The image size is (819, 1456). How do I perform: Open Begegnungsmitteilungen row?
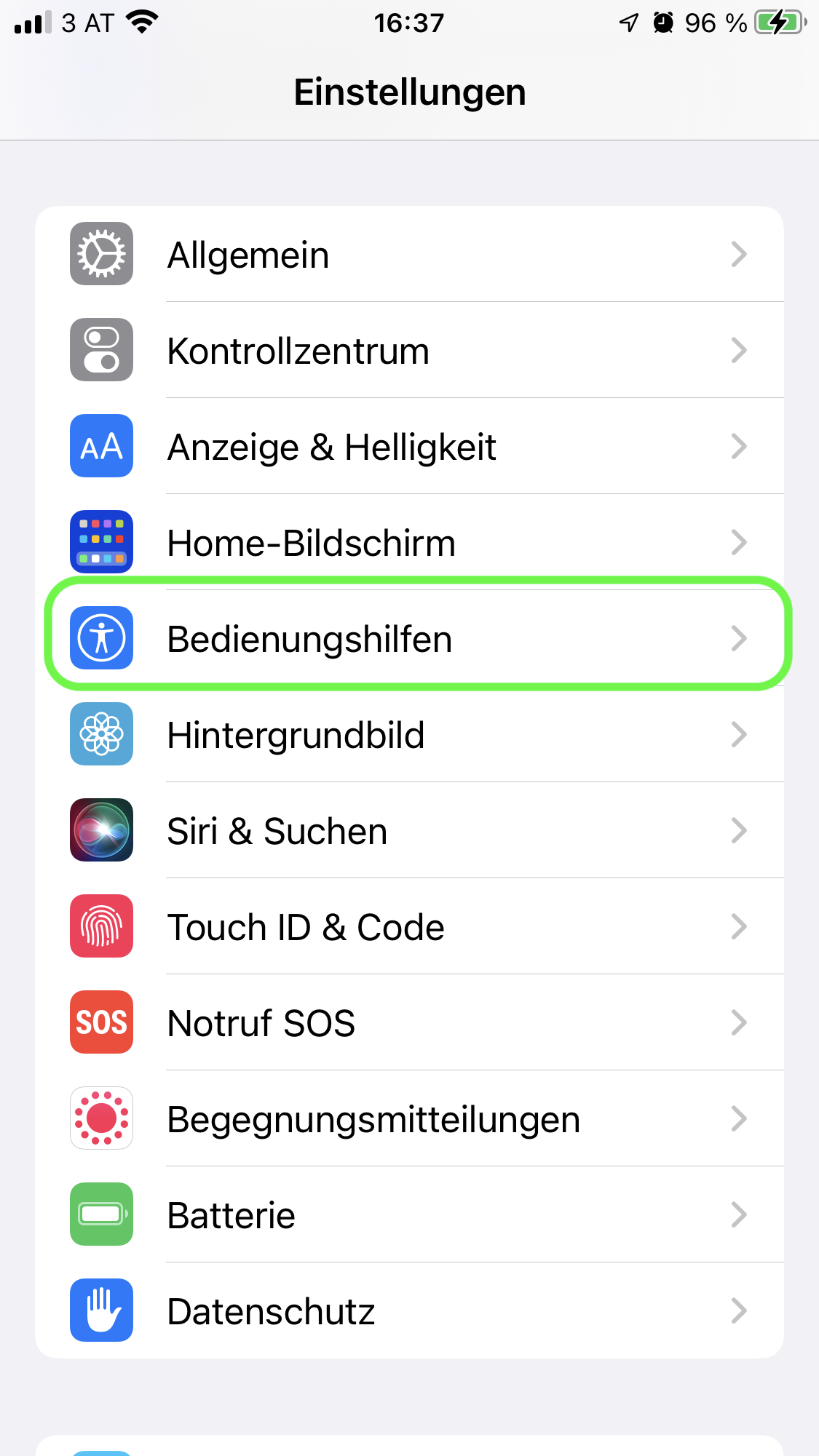[409, 1119]
